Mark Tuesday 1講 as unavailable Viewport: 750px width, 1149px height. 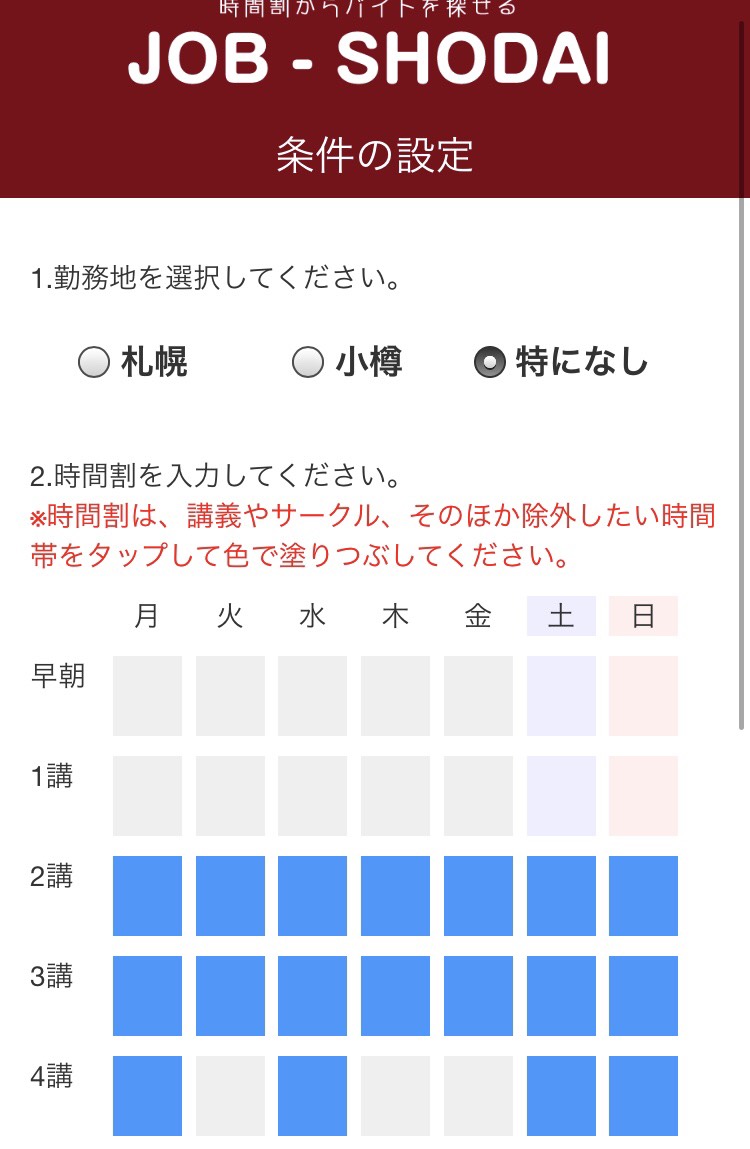tap(230, 796)
